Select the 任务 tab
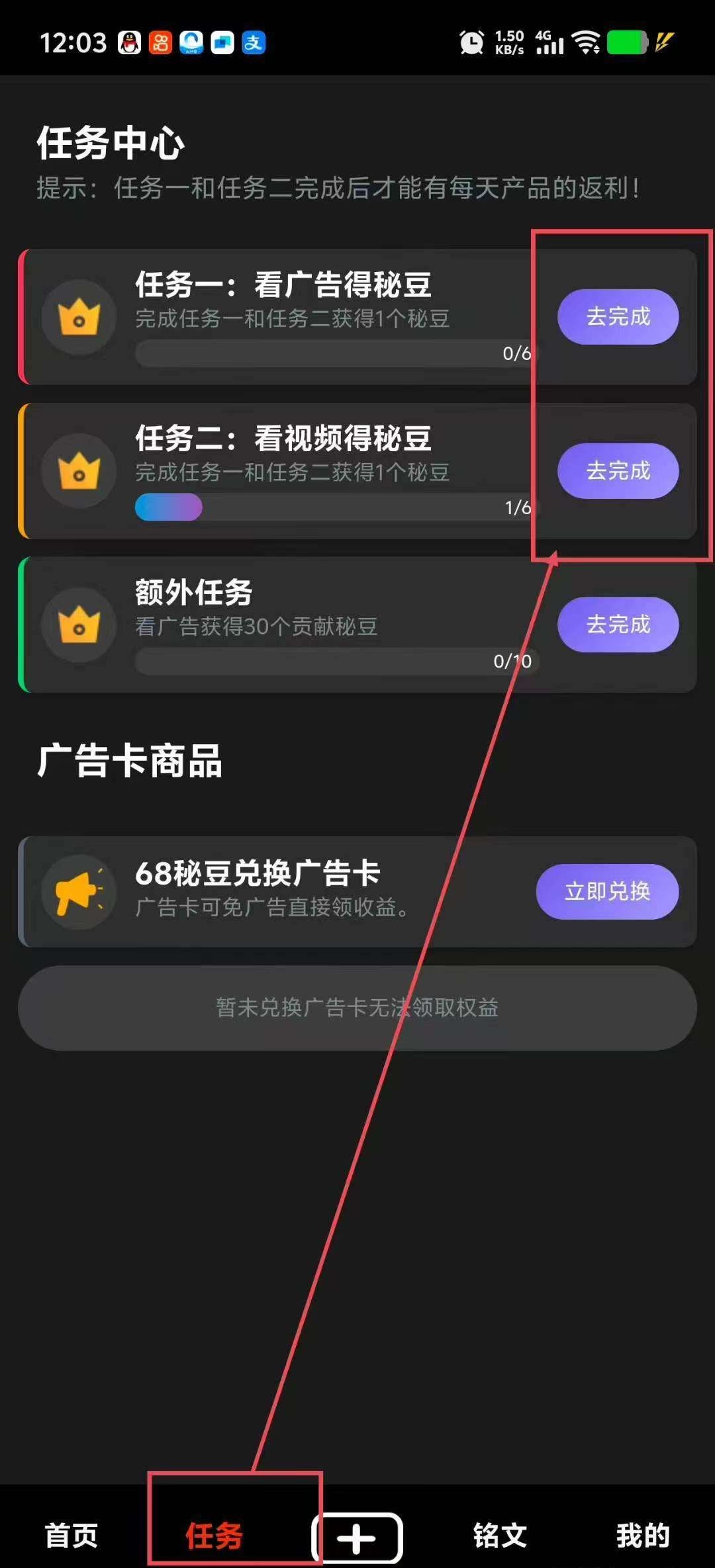 pyautogui.click(x=214, y=1535)
